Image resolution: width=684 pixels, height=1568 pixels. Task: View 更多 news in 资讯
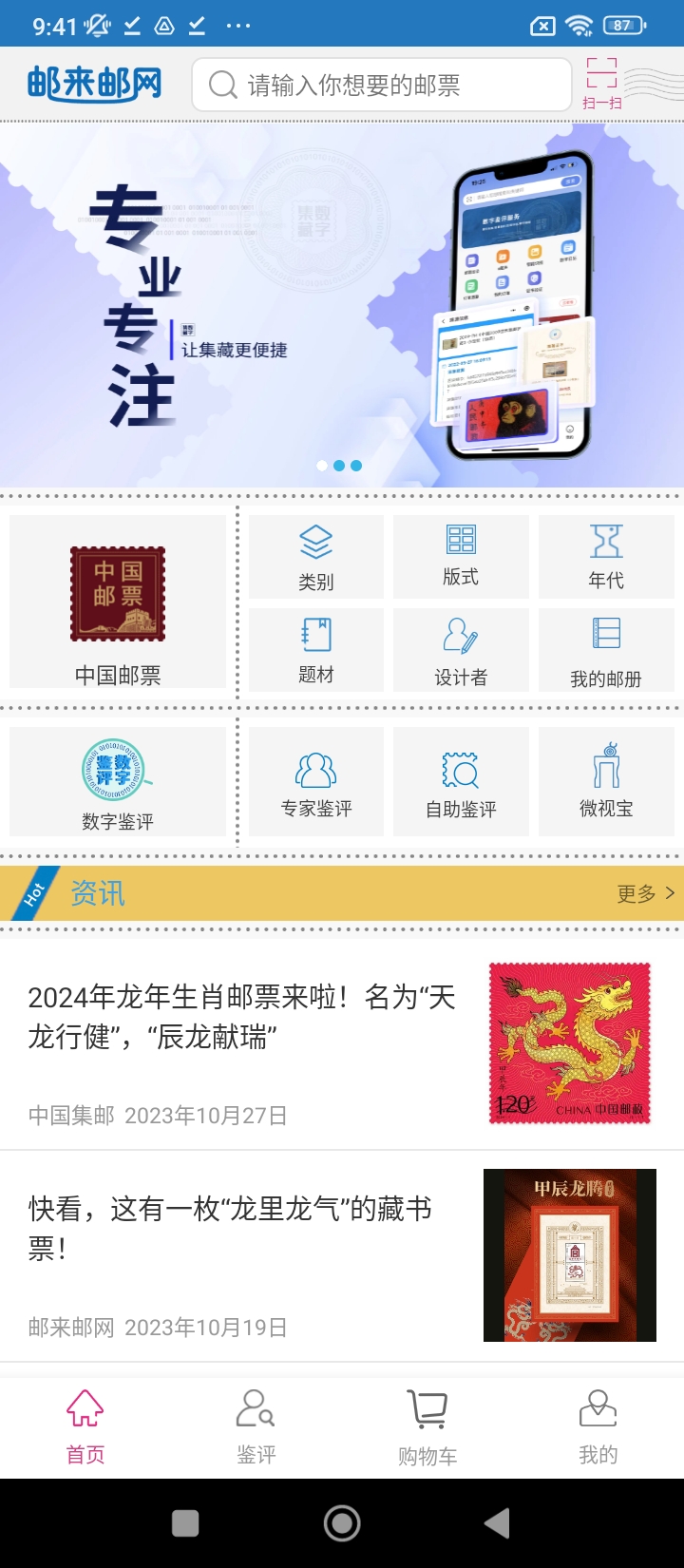pyautogui.click(x=645, y=893)
